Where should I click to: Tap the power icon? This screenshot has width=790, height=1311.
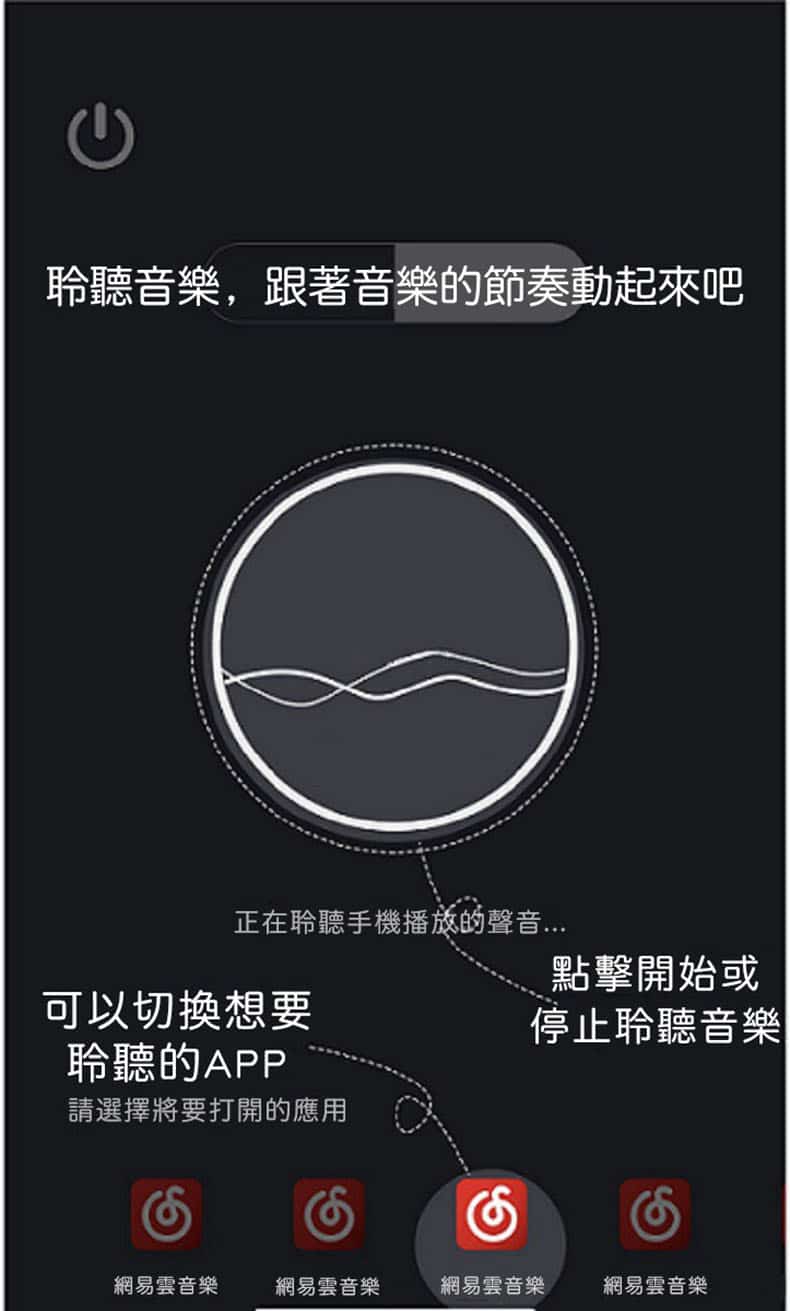100,136
